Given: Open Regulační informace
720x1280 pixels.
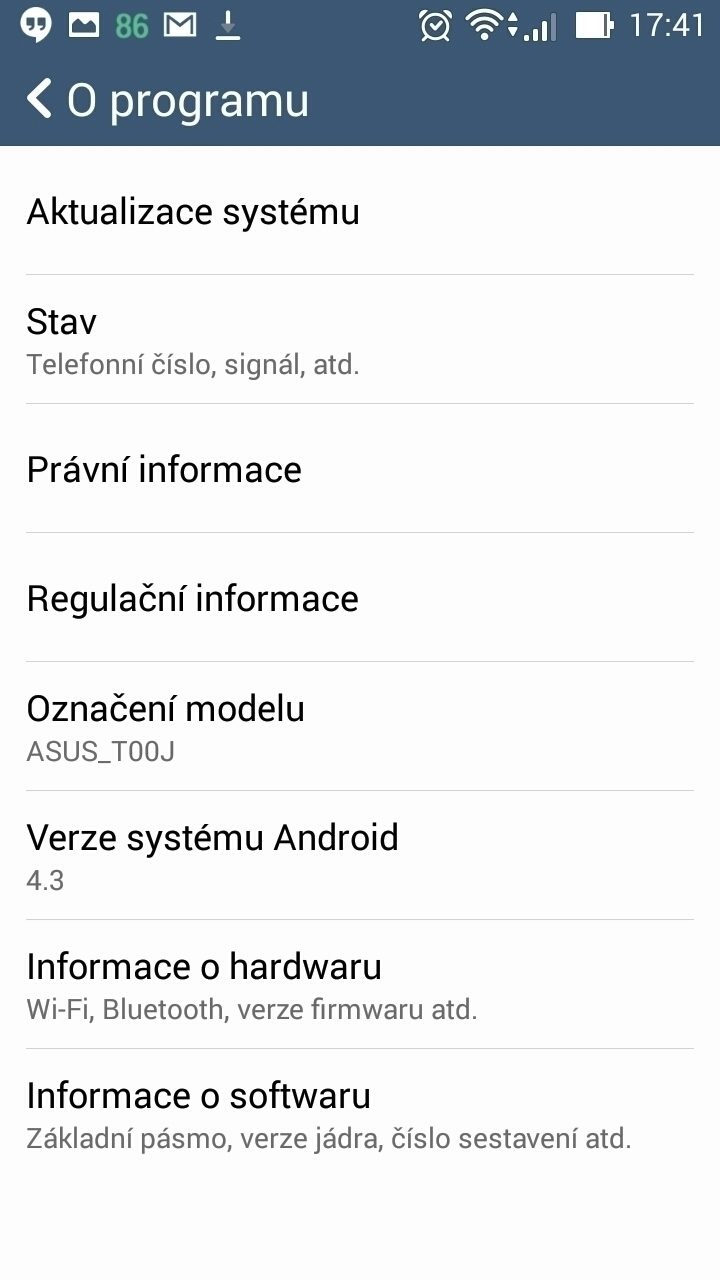Looking at the screenshot, I should [360, 598].
